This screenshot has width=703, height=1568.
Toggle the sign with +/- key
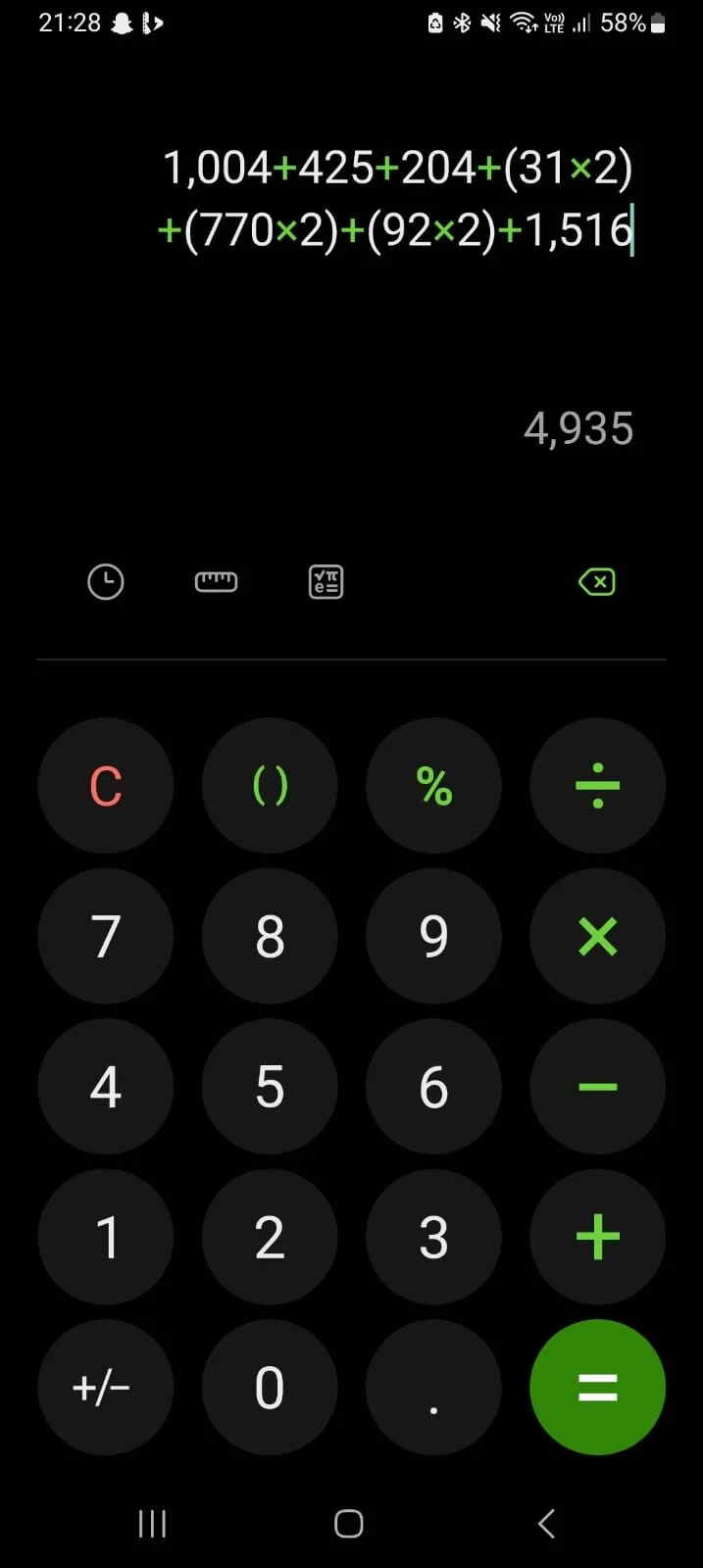coord(106,1387)
